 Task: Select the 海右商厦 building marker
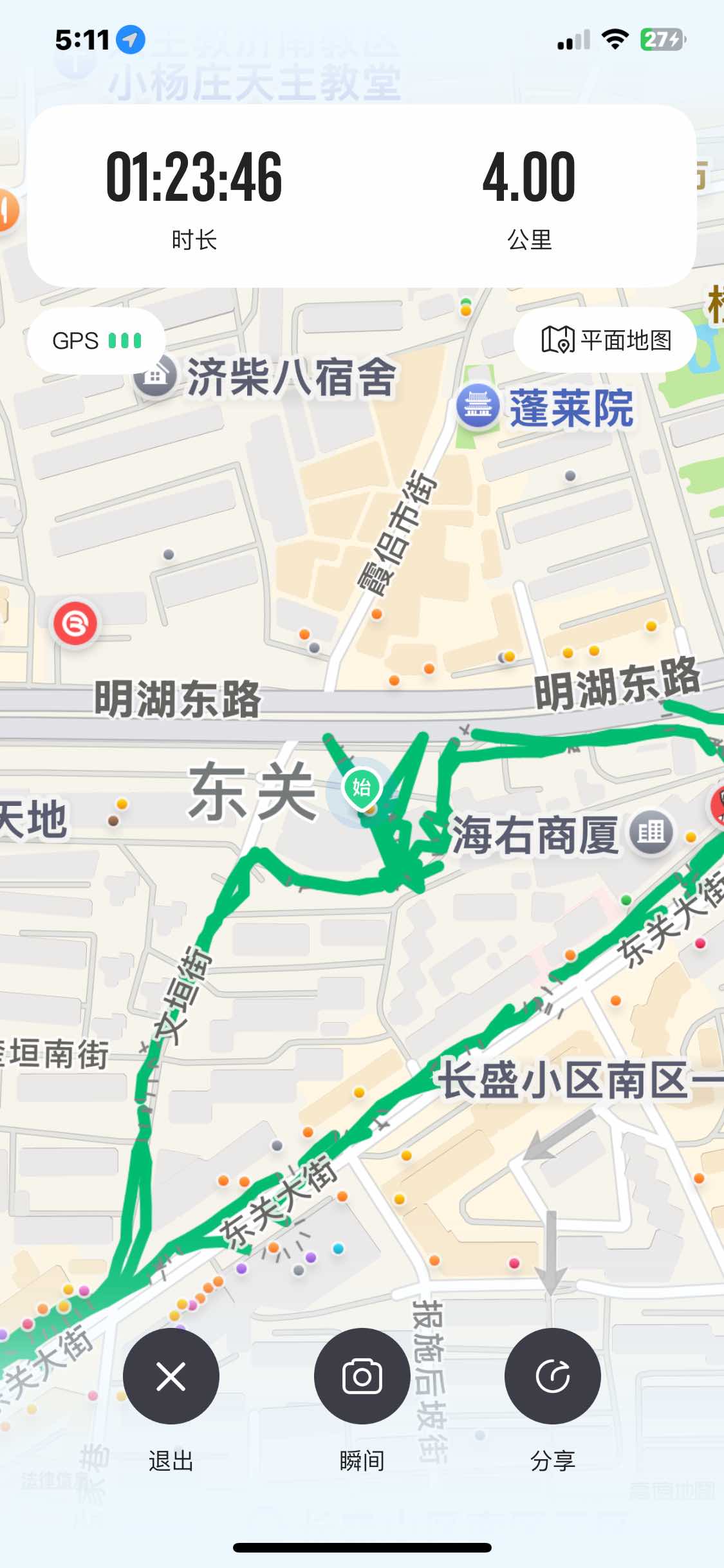coord(651,832)
